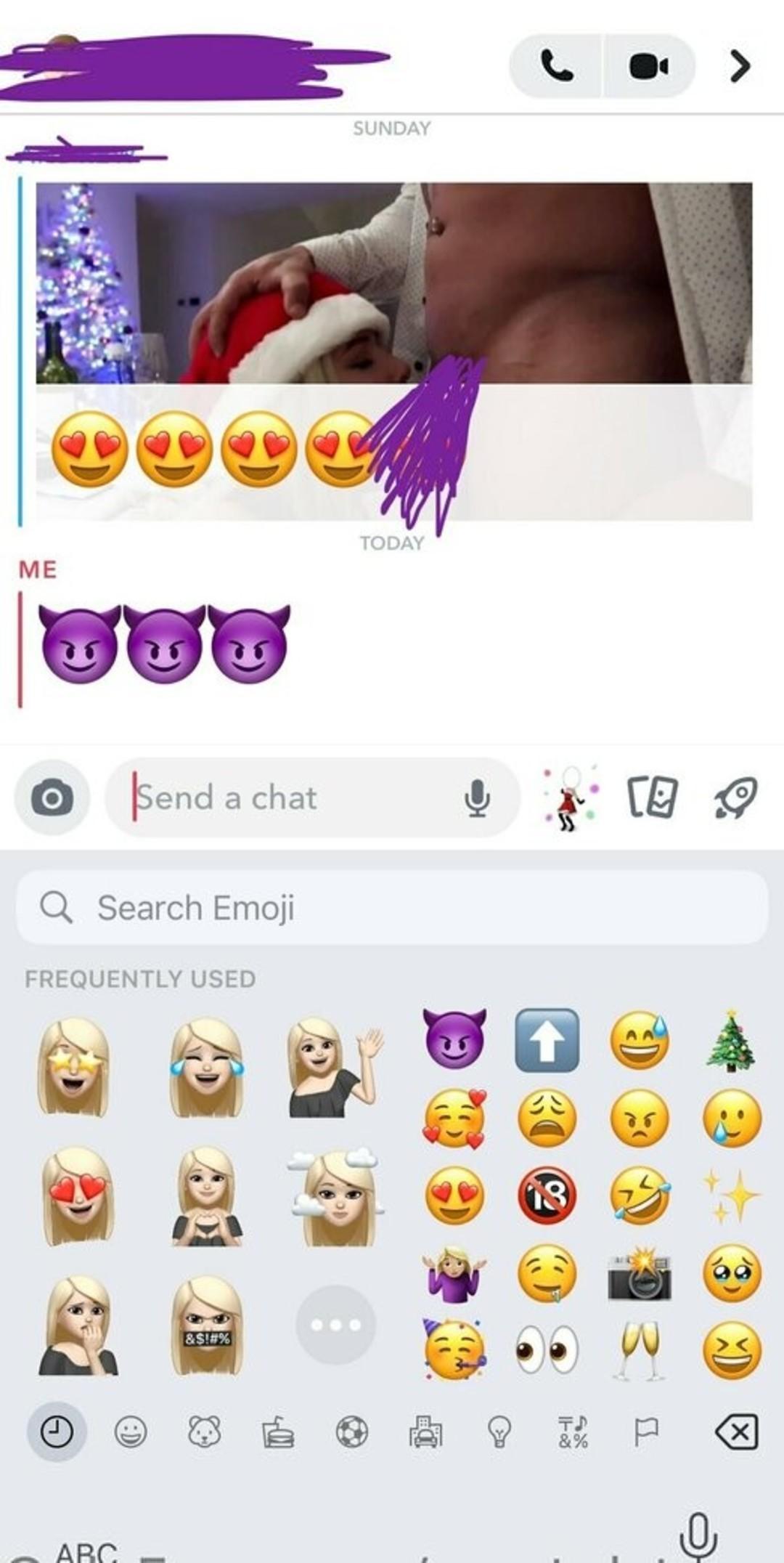The width and height of the screenshot is (784, 1563).
Task: Open the Bitmoji sticker picker
Action: click(570, 798)
